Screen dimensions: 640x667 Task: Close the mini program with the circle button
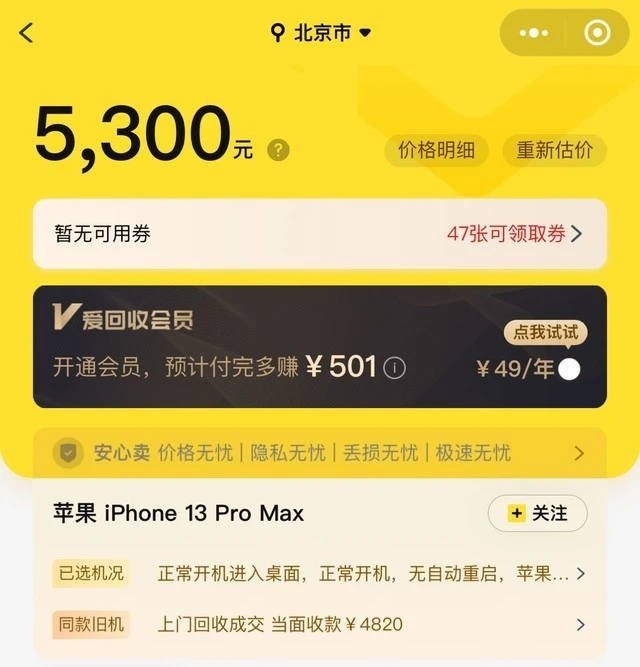coord(597,33)
